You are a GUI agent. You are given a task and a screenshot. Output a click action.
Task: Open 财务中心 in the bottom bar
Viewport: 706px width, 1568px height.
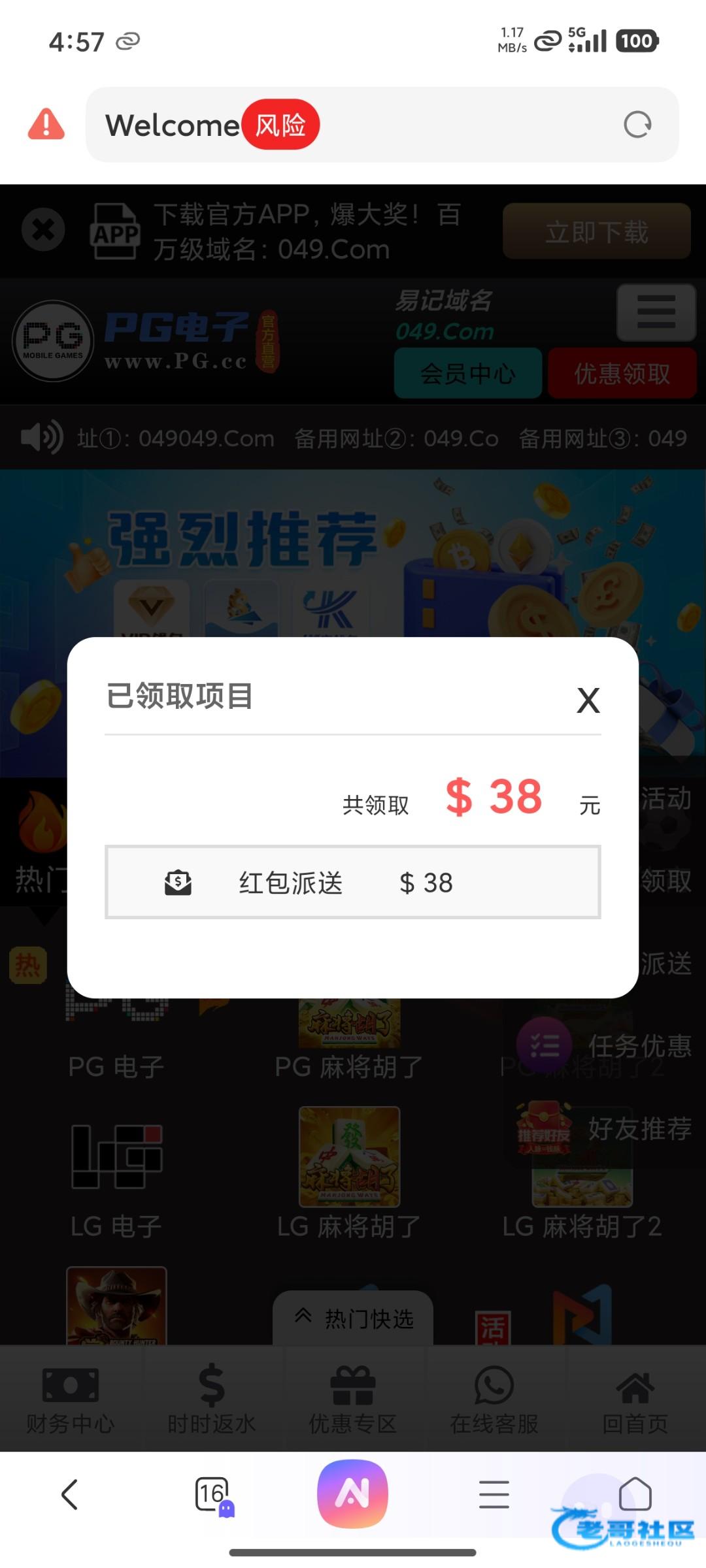point(70,1399)
